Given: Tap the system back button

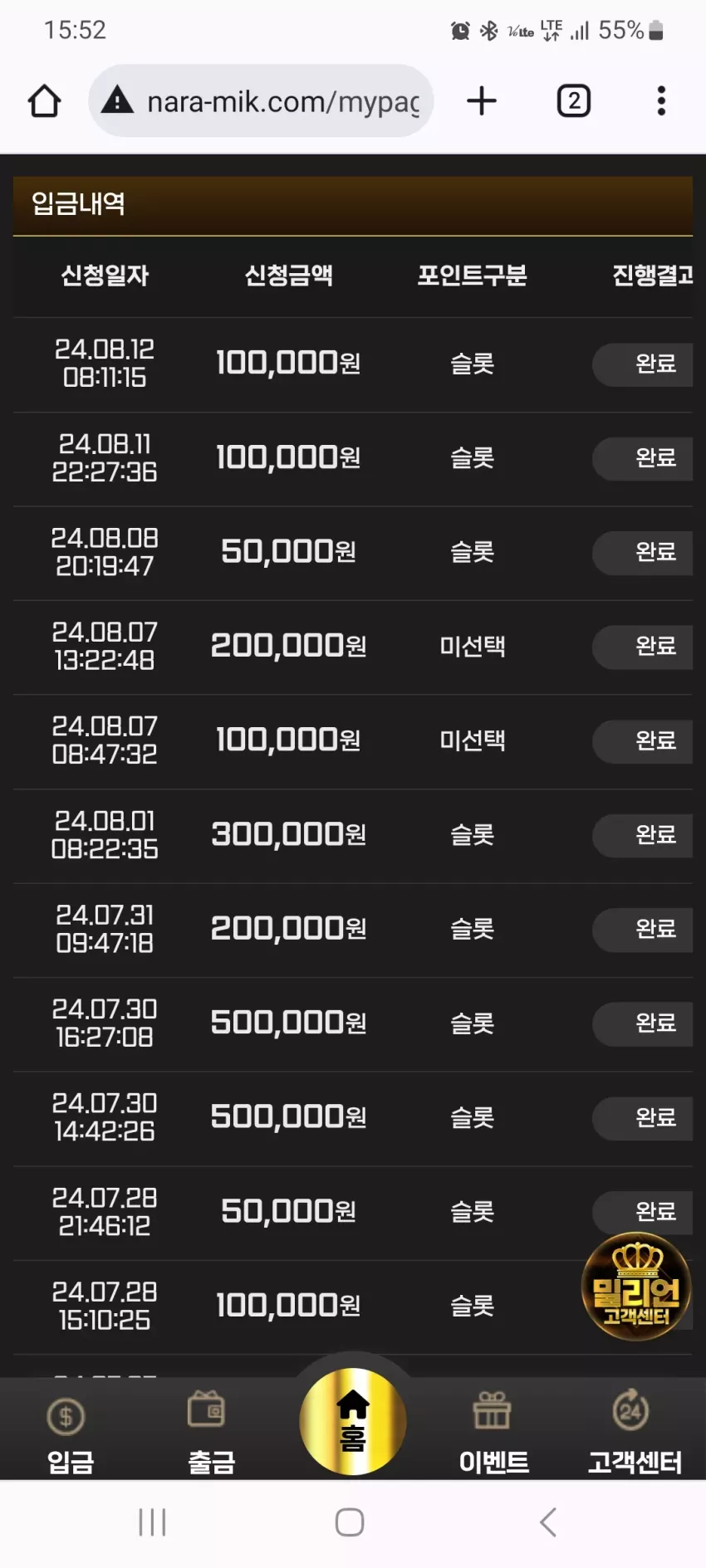Looking at the screenshot, I should point(547,1522).
